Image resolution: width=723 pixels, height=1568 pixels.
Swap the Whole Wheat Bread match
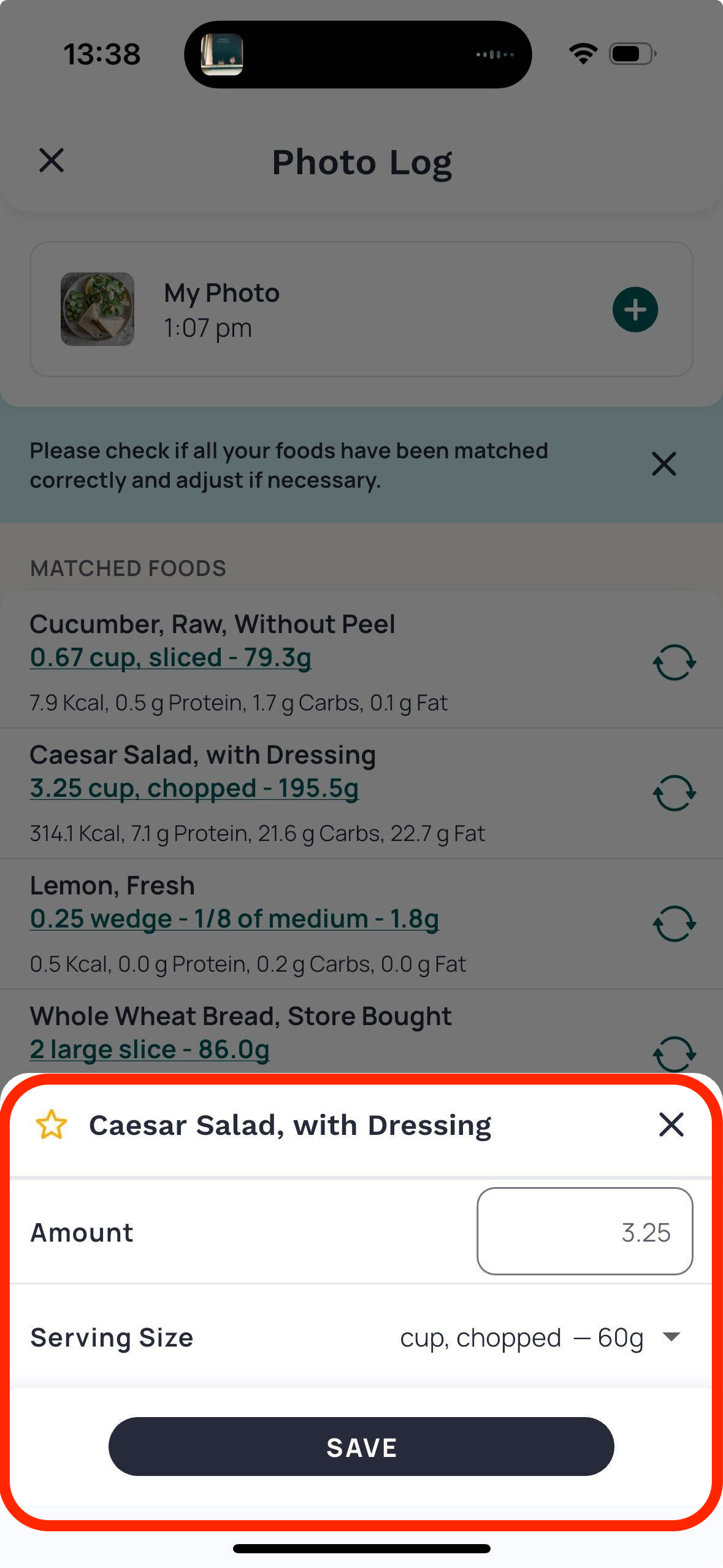[x=674, y=1053]
